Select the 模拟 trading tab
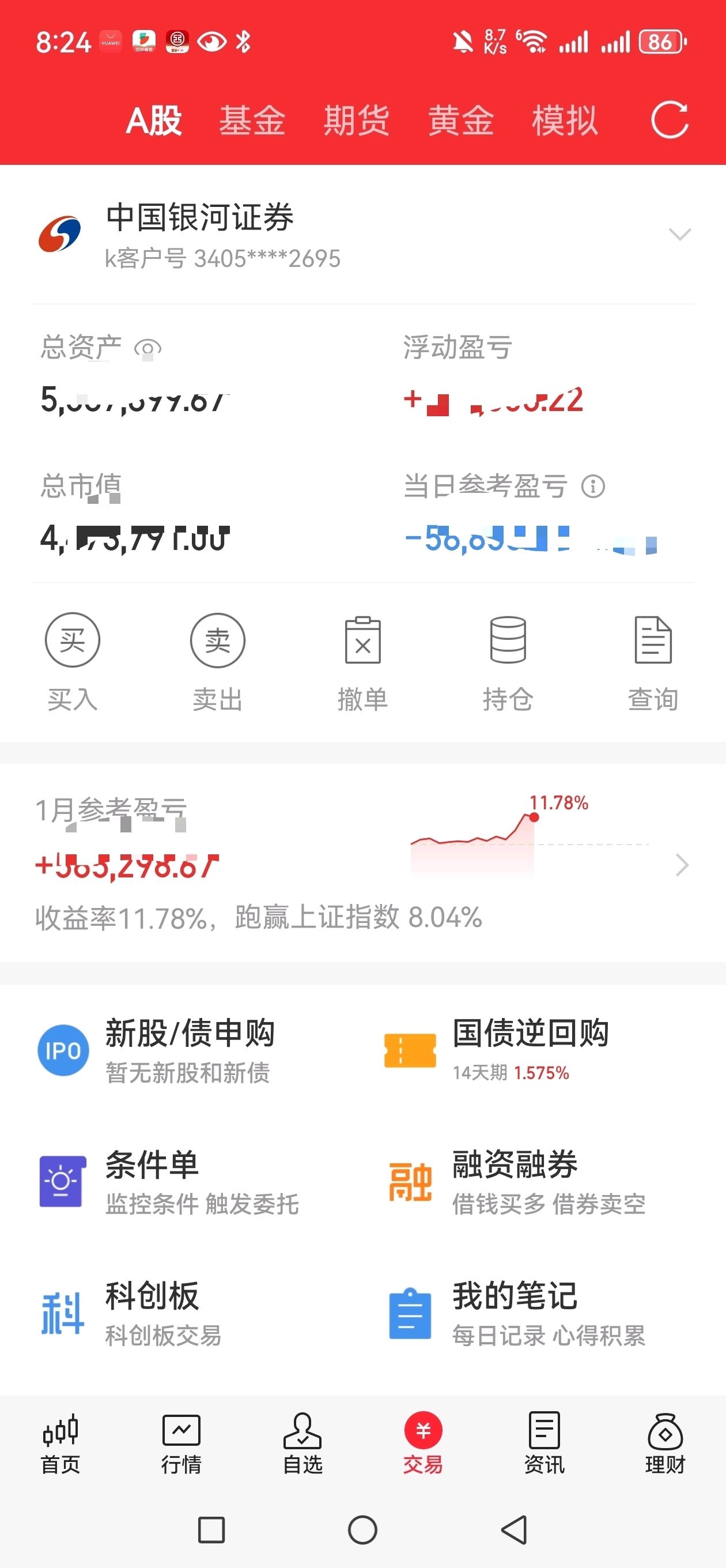The width and height of the screenshot is (726, 1568). pyautogui.click(x=565, y=120)
